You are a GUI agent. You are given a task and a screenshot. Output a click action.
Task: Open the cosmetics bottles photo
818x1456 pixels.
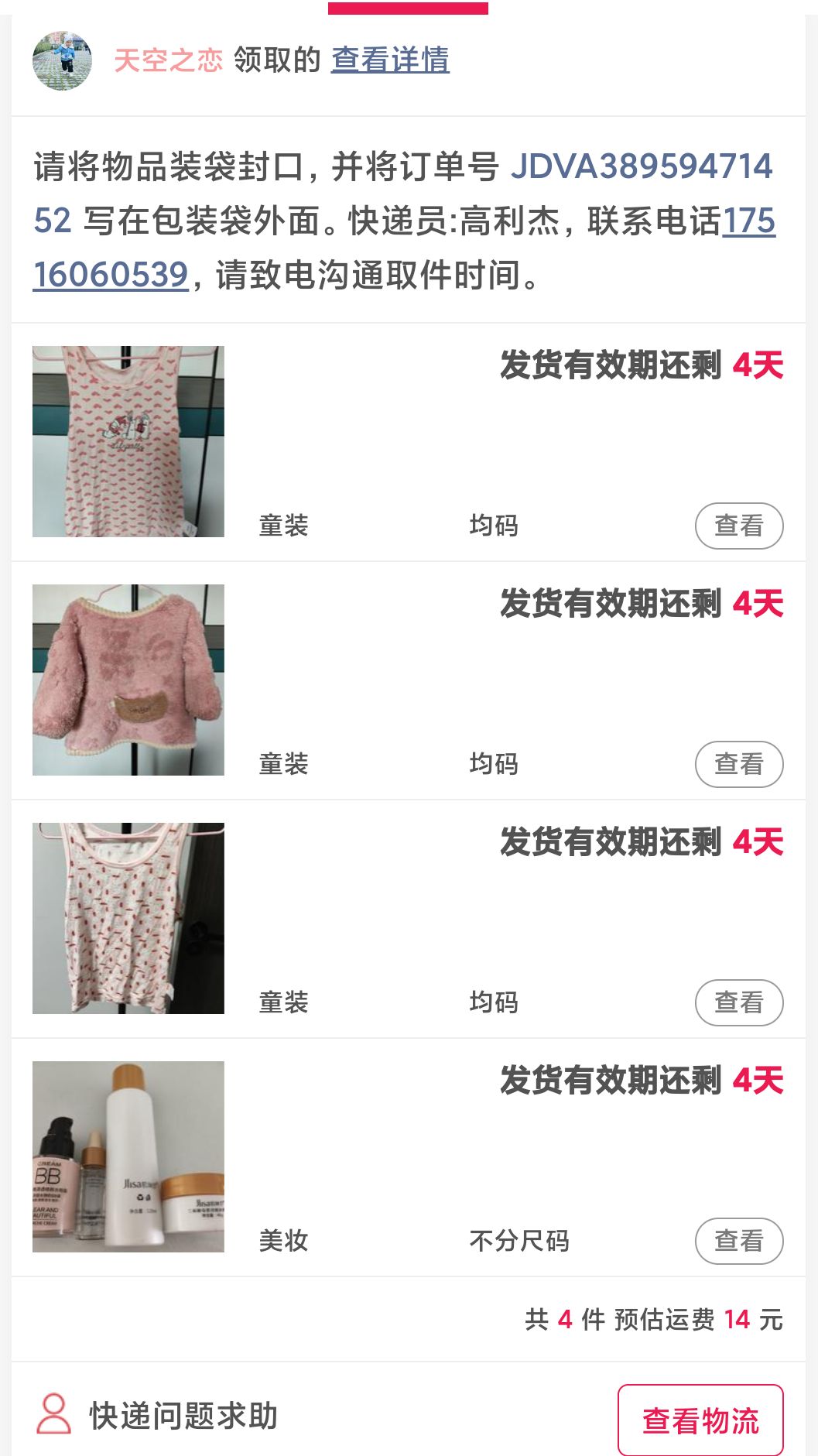128,1157
